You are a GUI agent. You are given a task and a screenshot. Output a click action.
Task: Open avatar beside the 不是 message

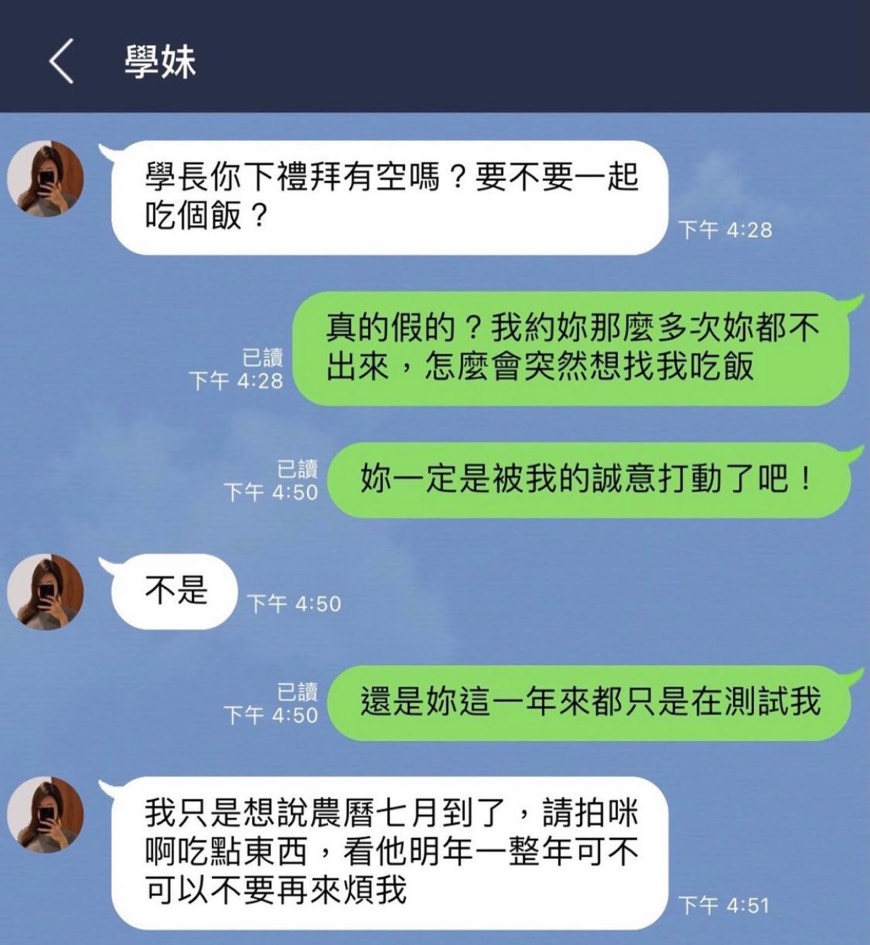tap(45, 592)
